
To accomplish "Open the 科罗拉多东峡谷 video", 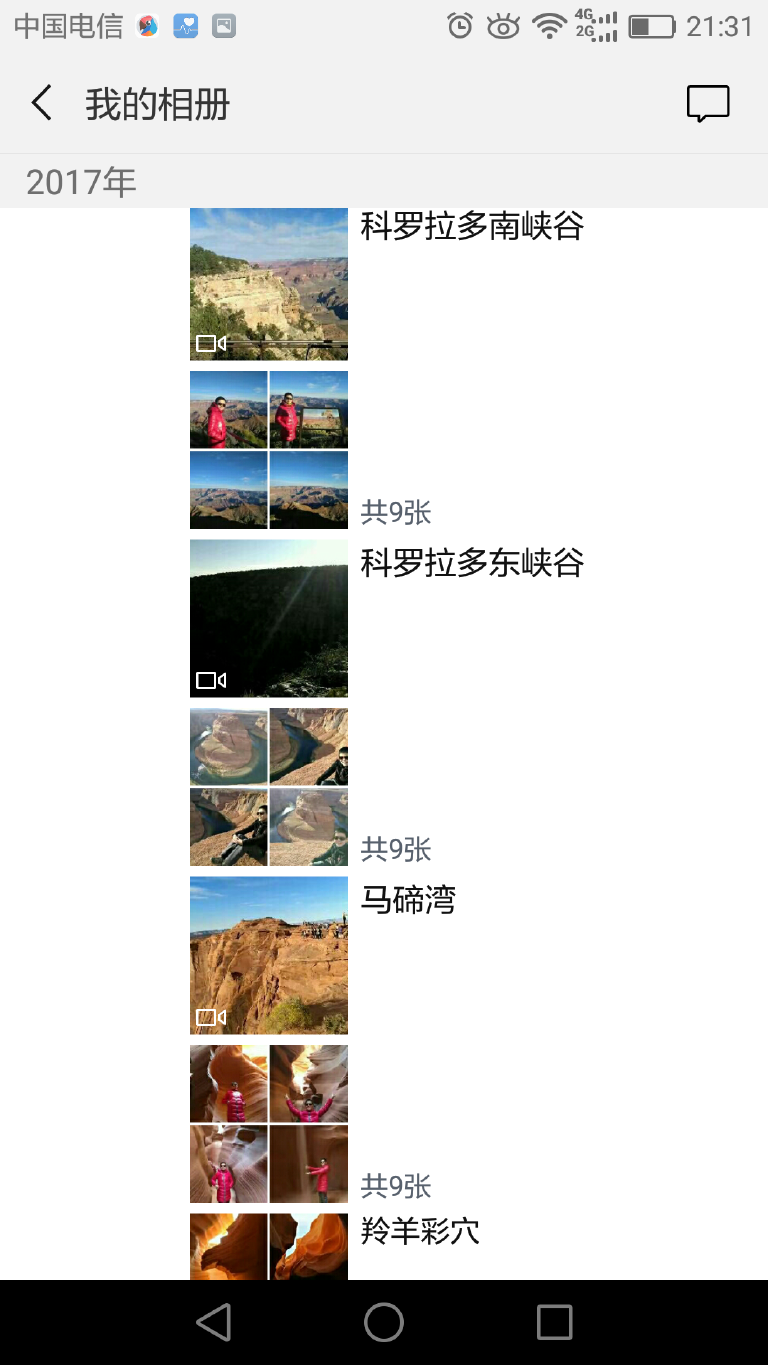I will (x=268, y=618).
